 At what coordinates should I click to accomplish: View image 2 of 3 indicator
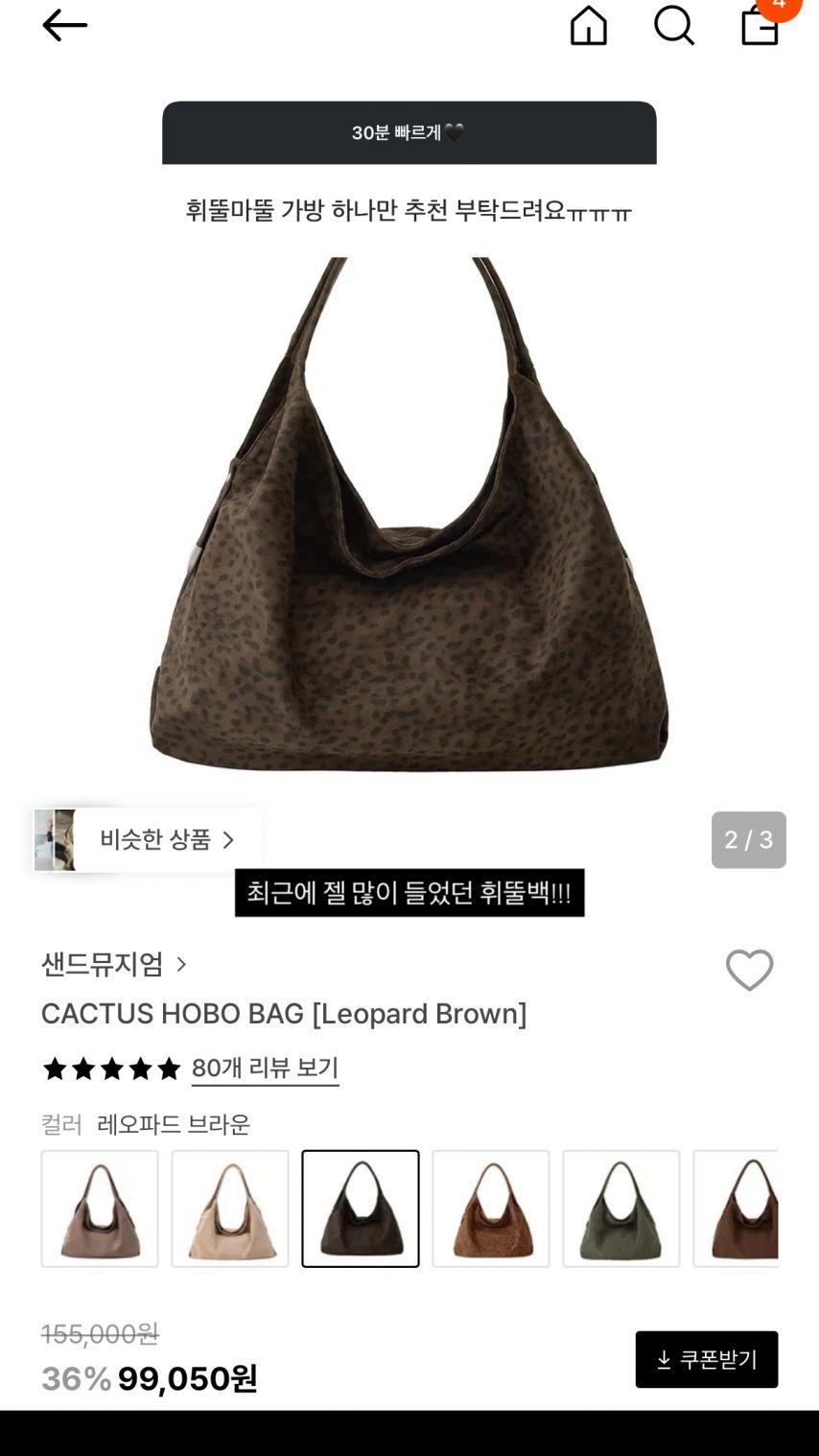[x=748, y=839]
